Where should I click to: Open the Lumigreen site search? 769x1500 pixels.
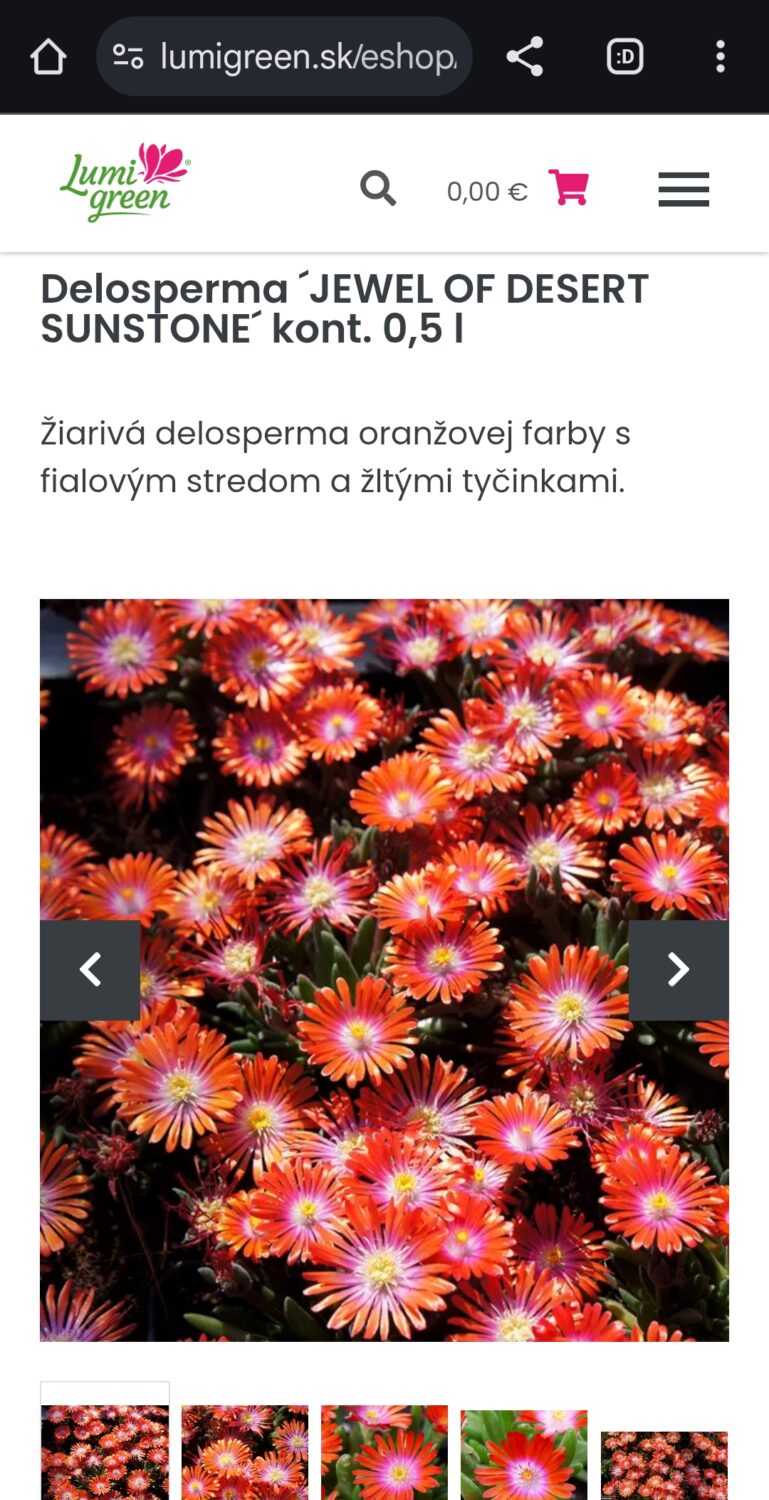[378, 188]
